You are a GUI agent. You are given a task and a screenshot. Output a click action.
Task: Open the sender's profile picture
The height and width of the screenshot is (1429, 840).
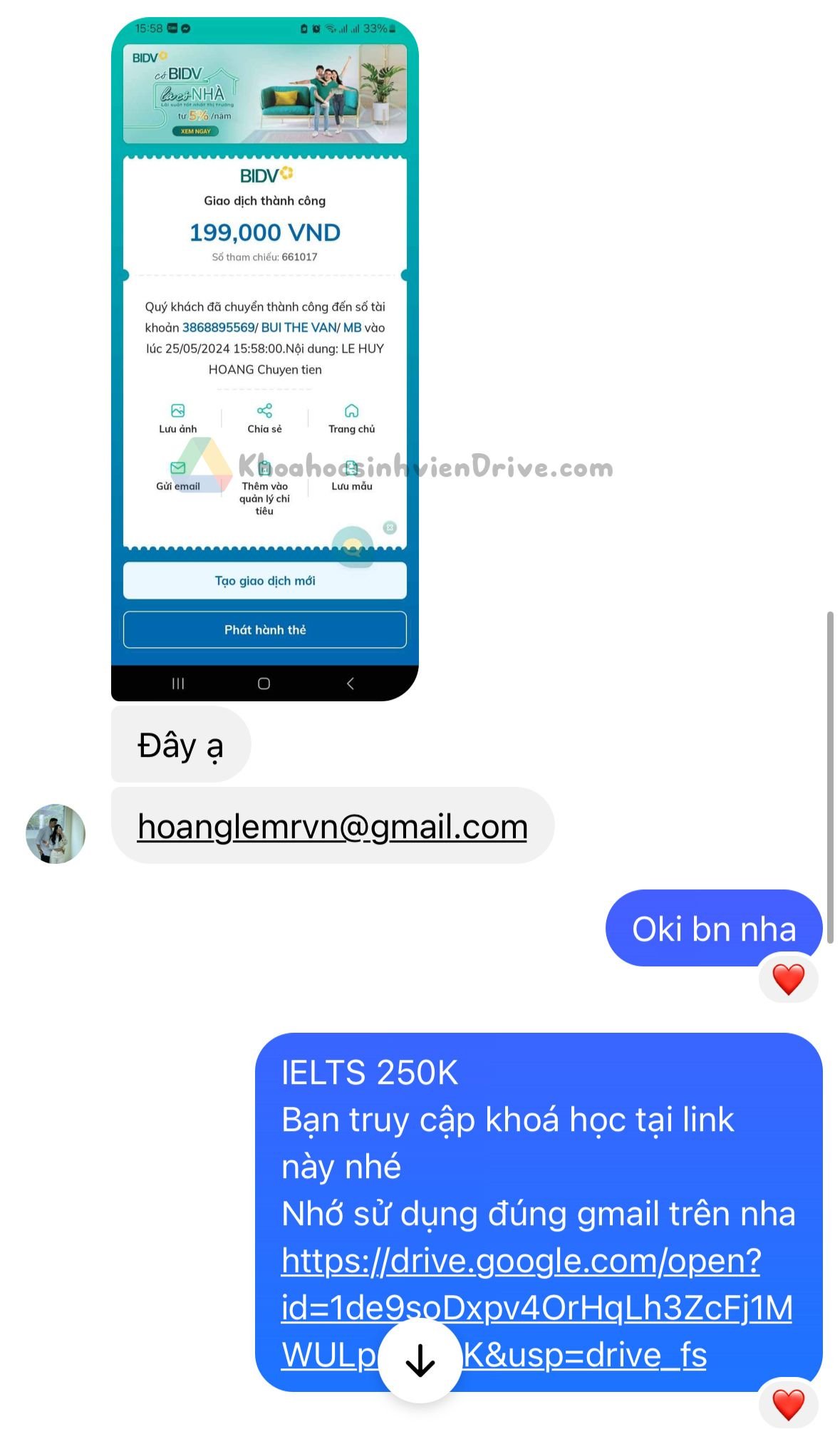(x=56, y=833)
